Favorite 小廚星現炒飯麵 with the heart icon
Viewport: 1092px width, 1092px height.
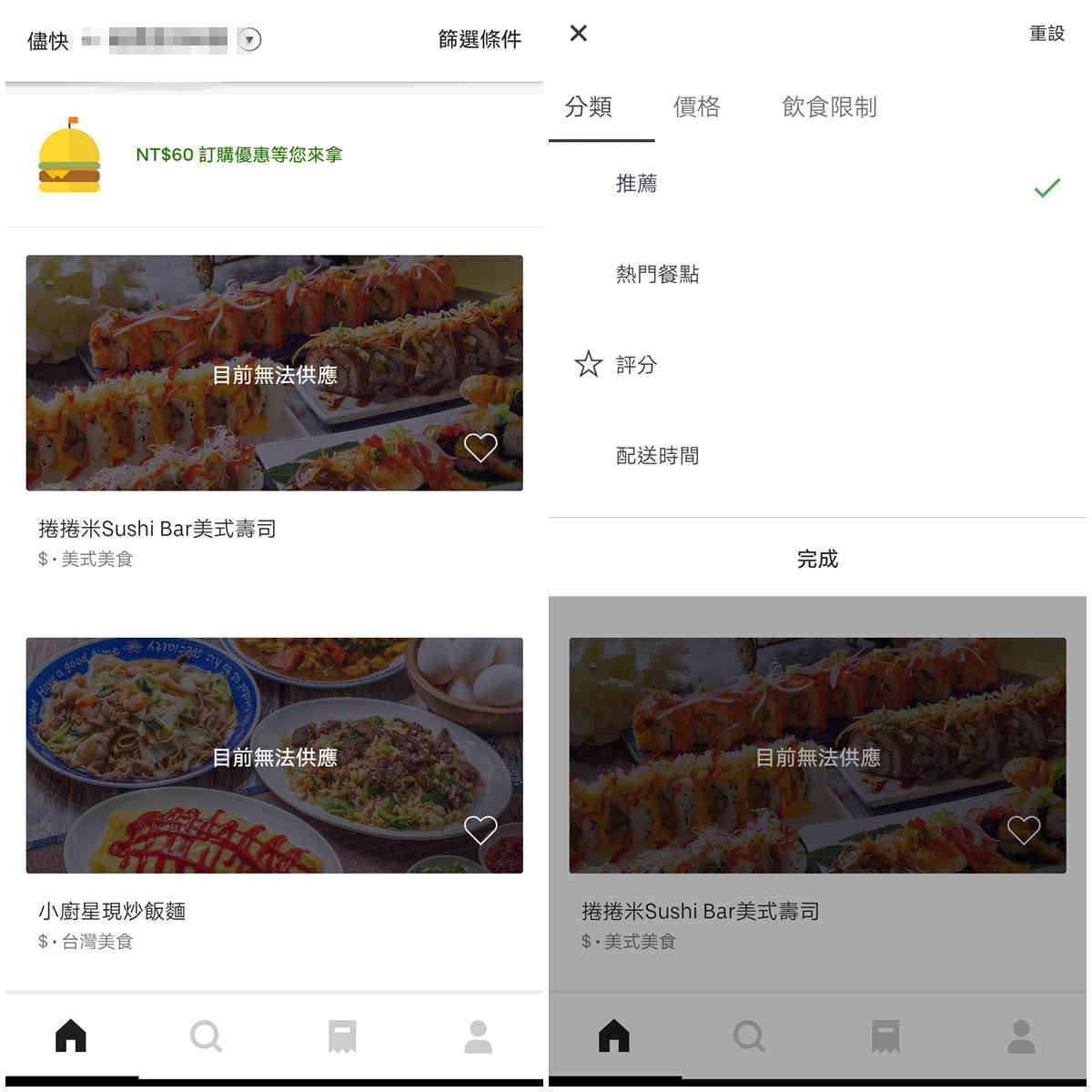(x=480, y=829)
